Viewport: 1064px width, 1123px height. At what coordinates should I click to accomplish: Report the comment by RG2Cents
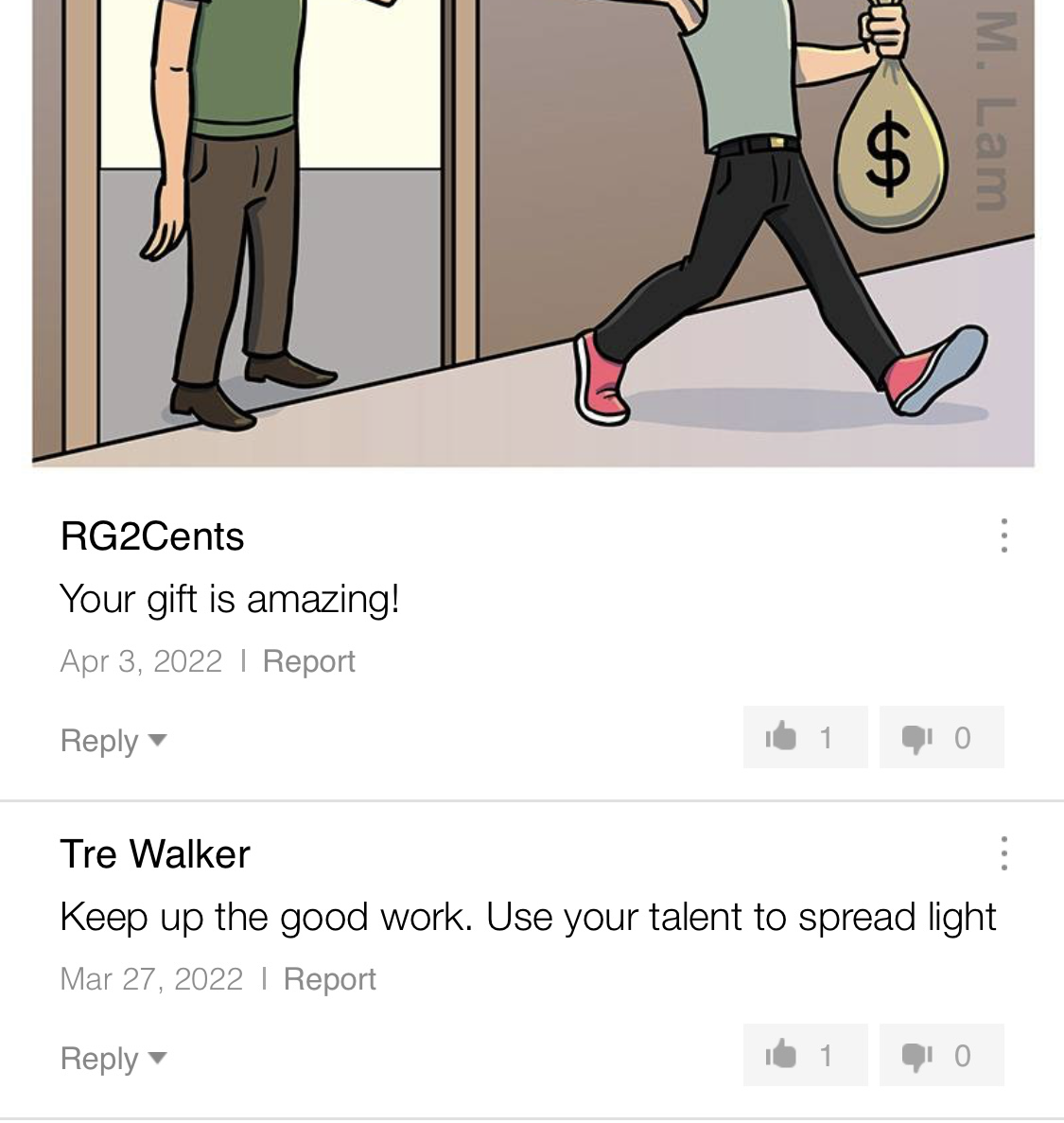pyautogui.click(x=308, y=661)
